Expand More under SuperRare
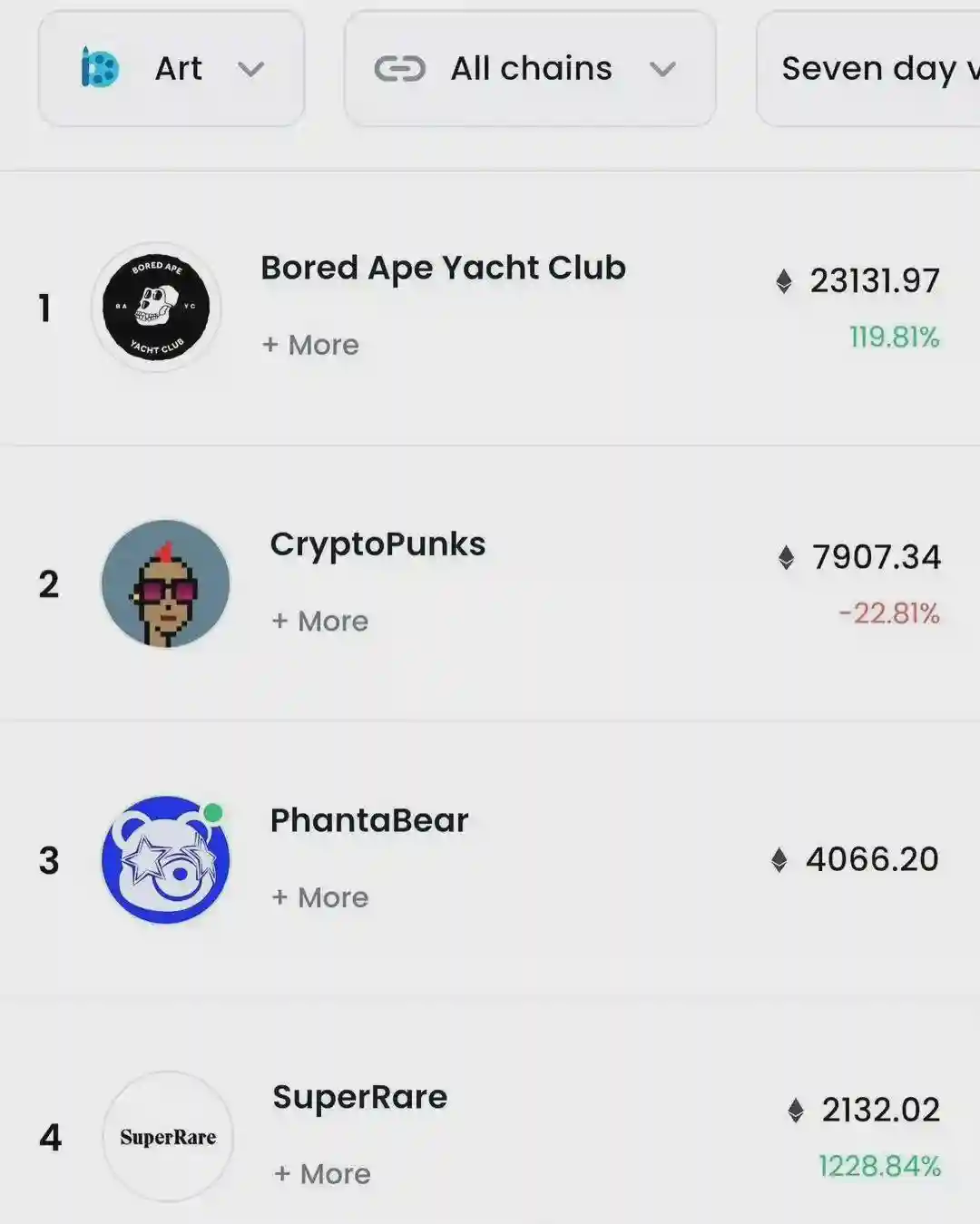980x1224 pixels. [x=322, y=1174]
